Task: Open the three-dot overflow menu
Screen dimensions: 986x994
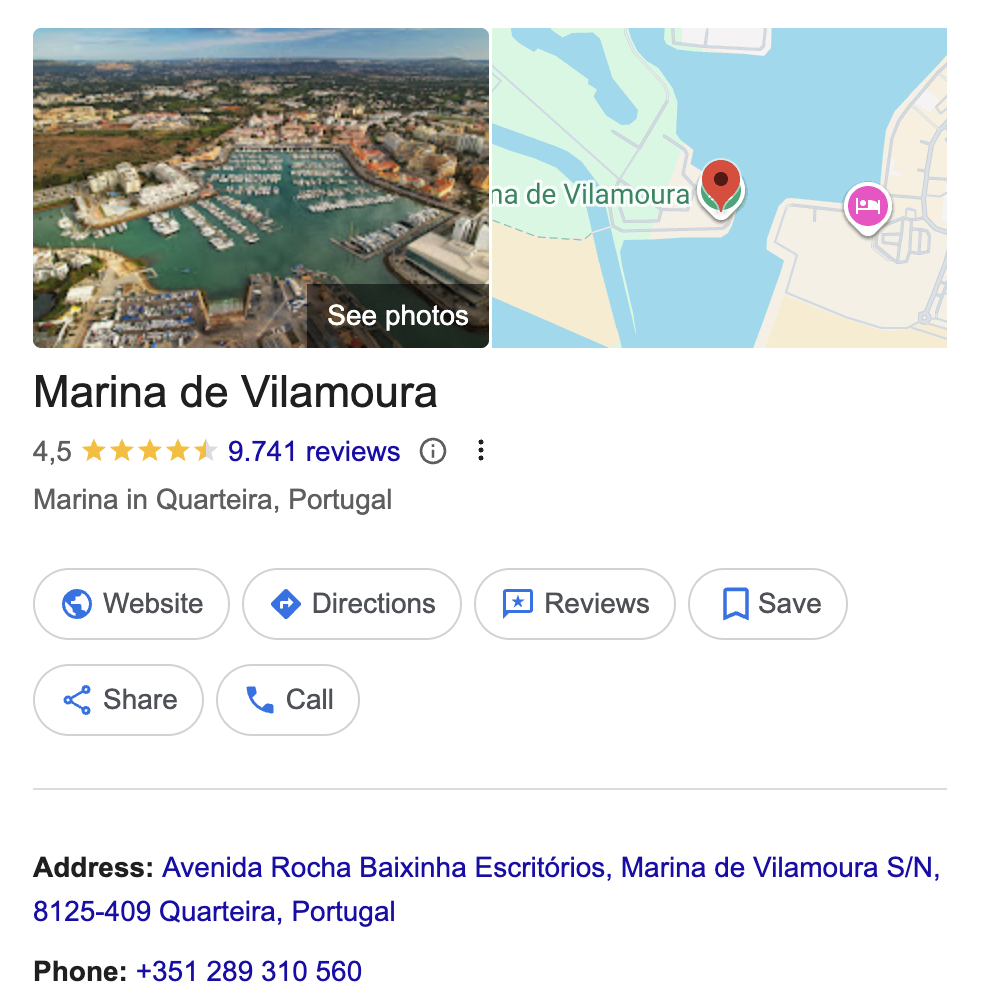Action: pyautogui.click(x=481, y=452)
